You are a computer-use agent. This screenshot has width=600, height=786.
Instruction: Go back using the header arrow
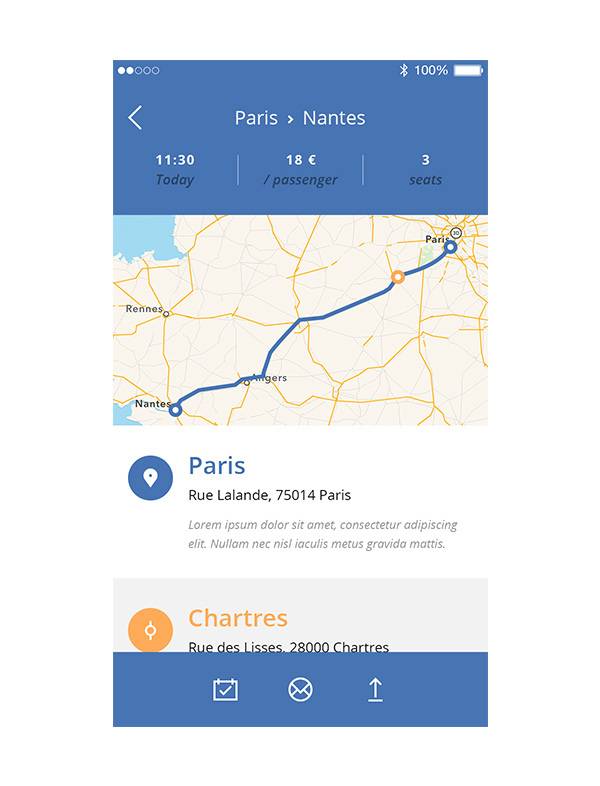click(135, 118)
